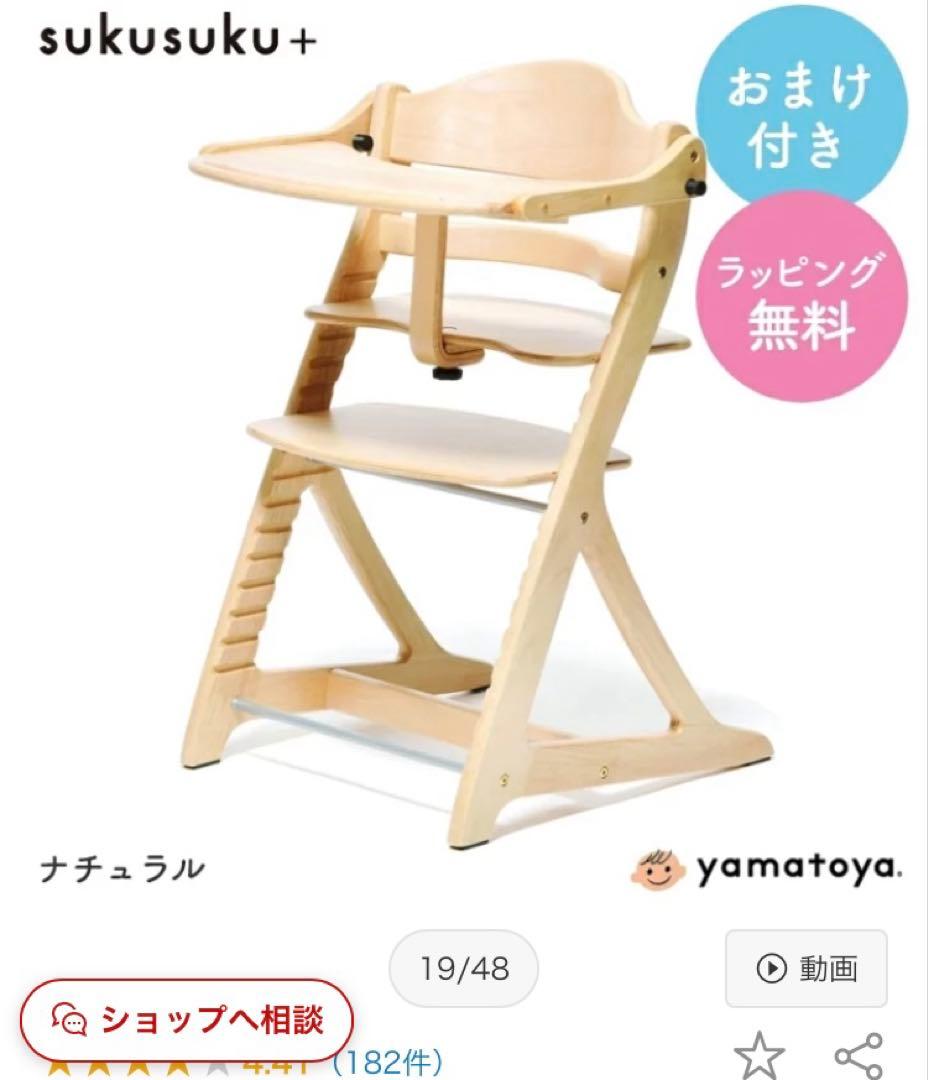Tap the 19/48 image counter pill
This screenshot has height=1080, width=928.
tap(464, 969)
